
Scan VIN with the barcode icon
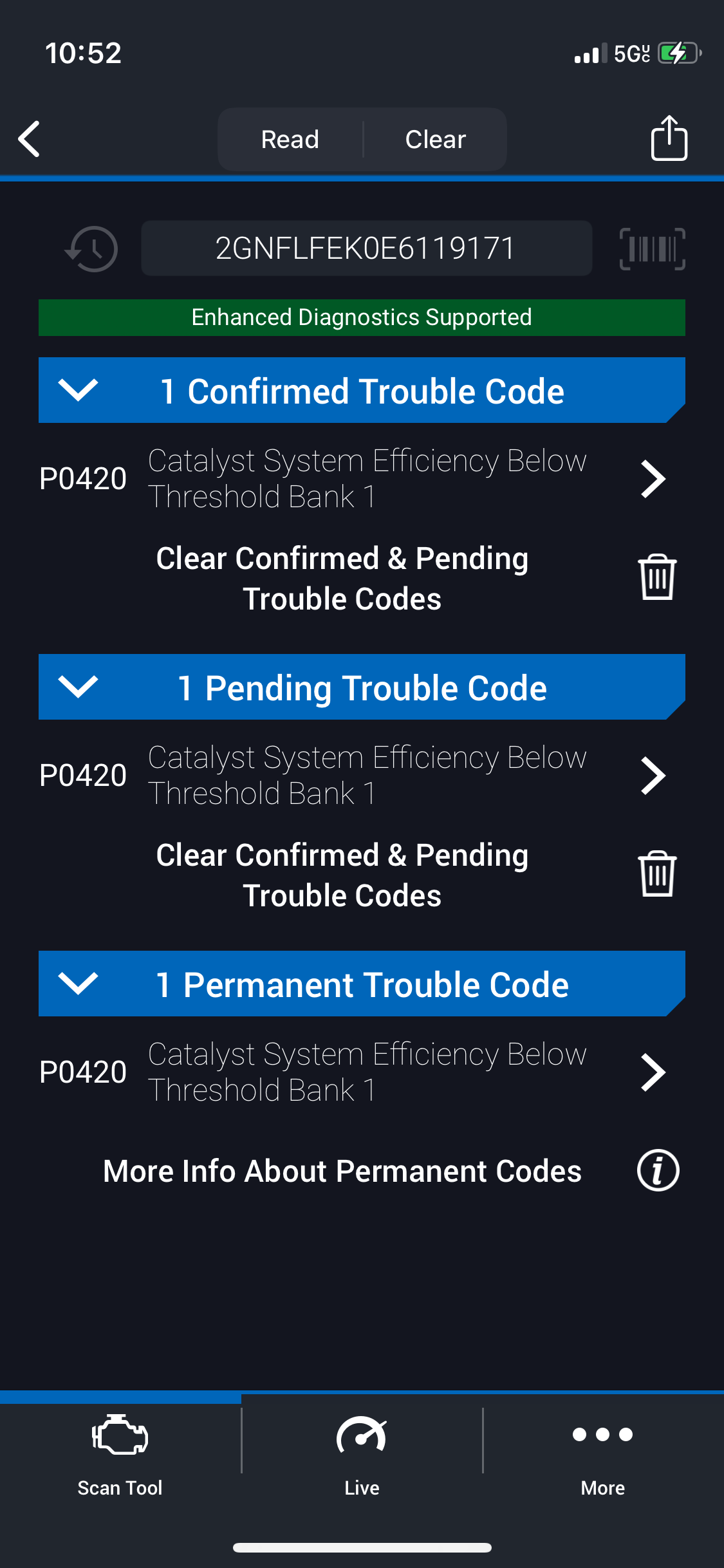651,248
